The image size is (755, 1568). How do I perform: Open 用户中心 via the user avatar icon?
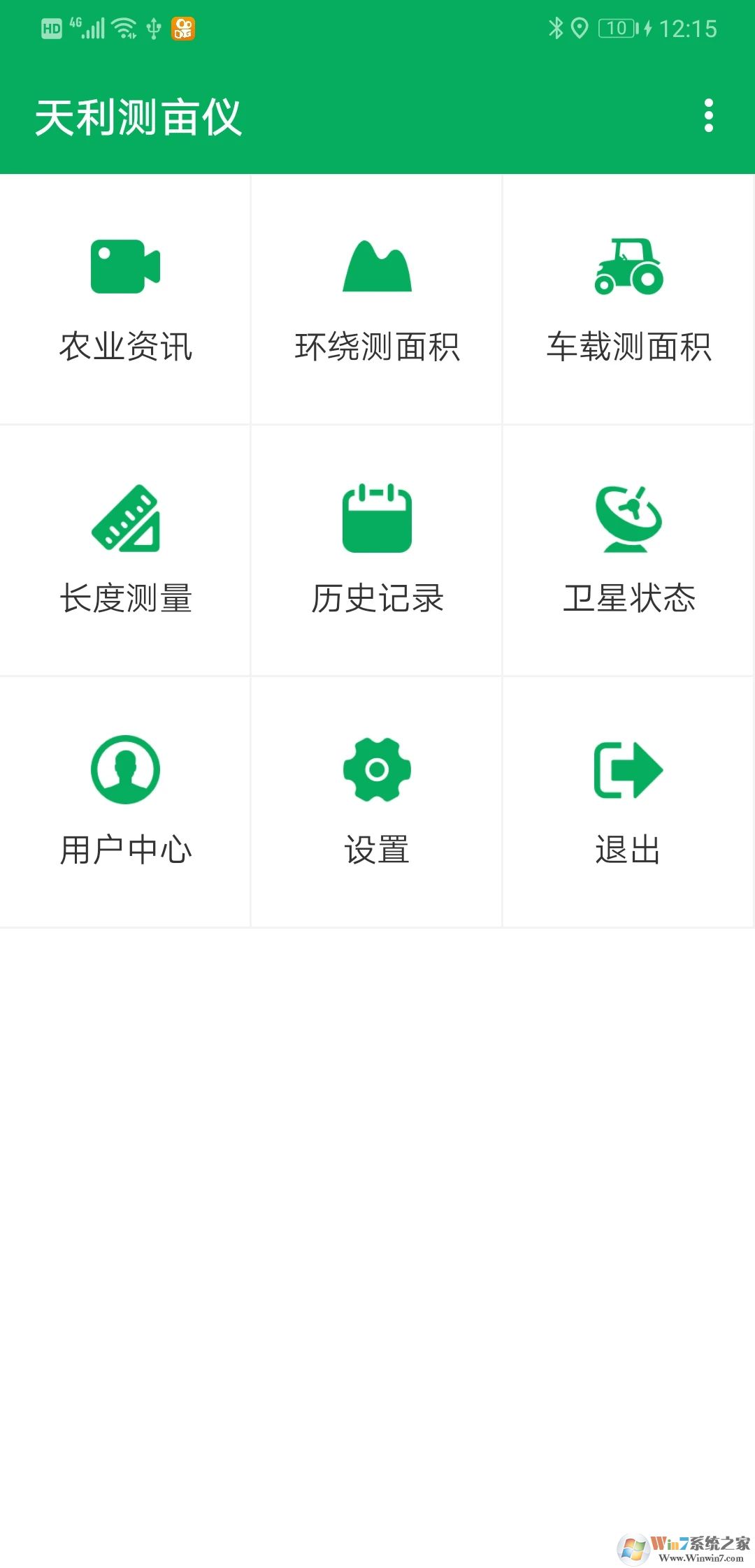tap(124, 769)
